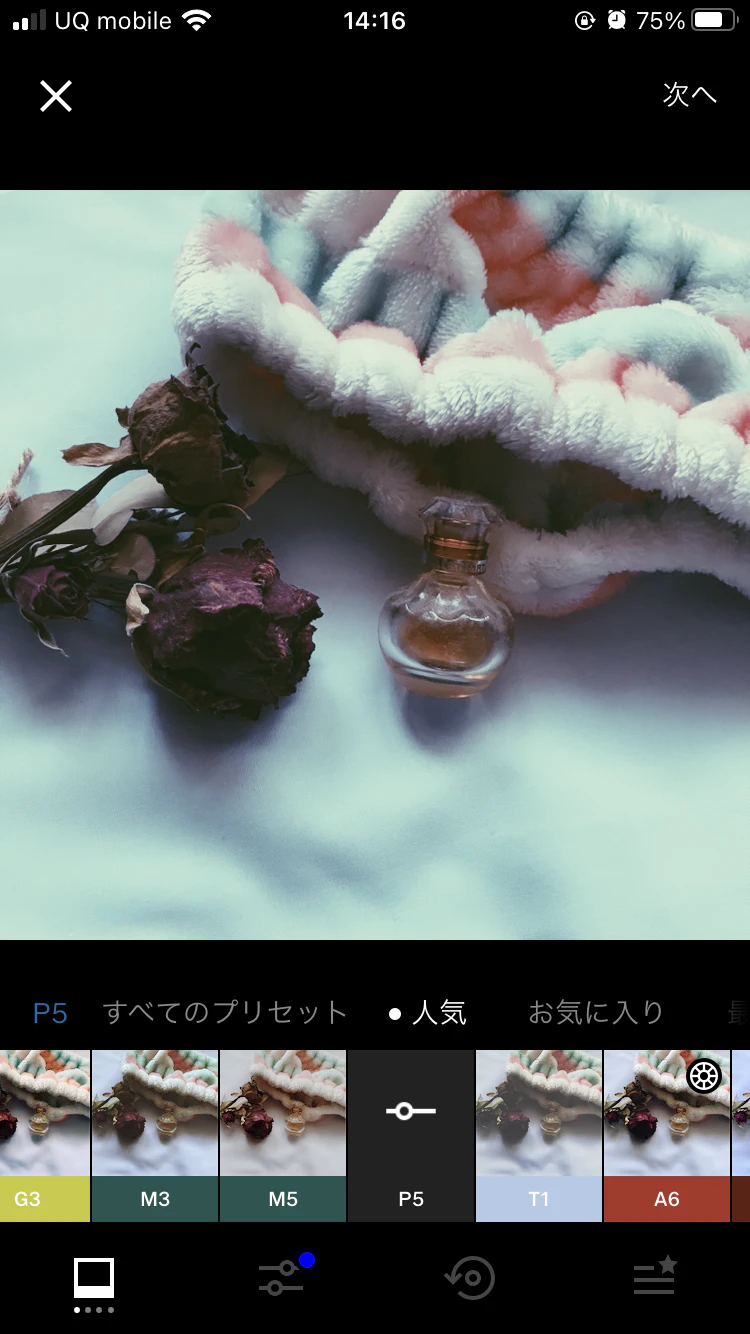Switch to すべてのプリセット tab

pos(225,1013)
